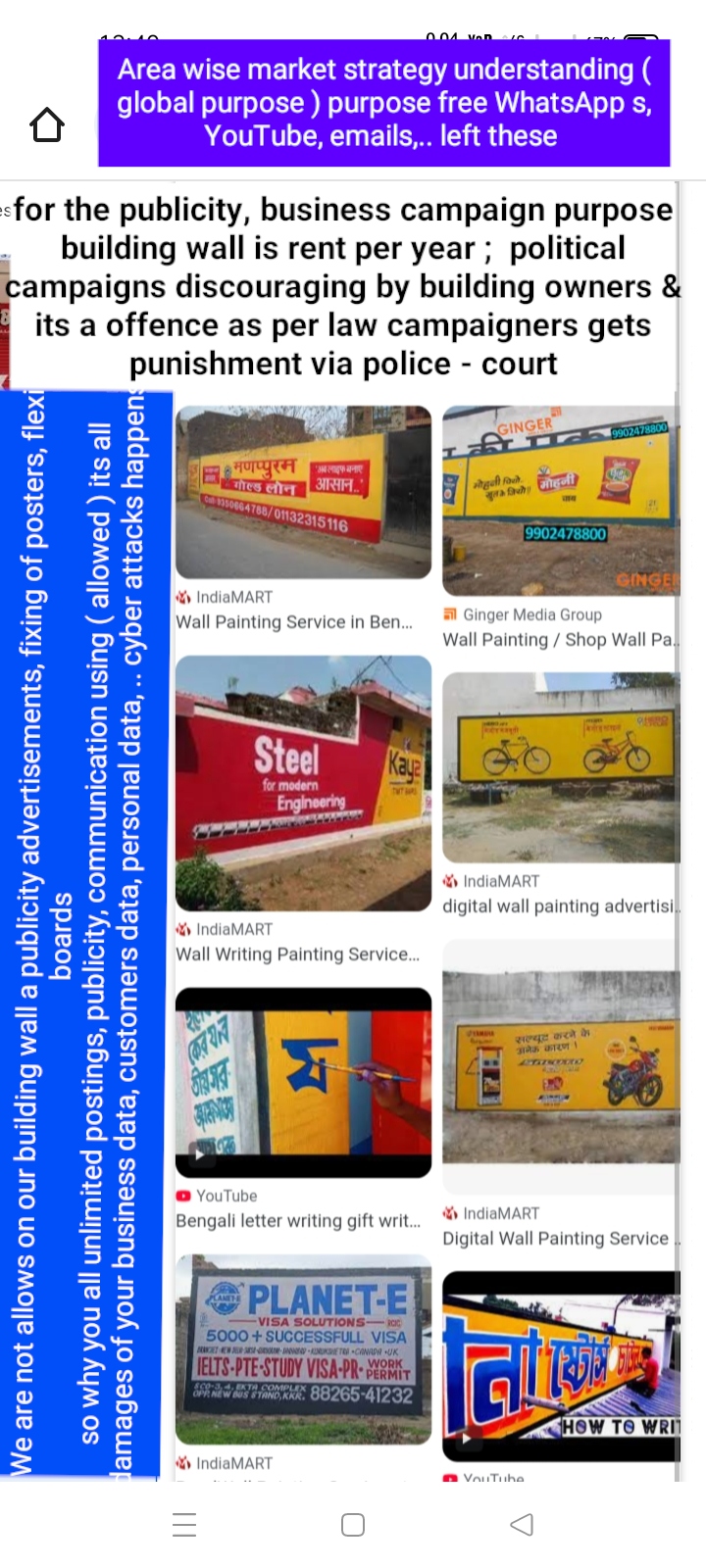Image resolution: width=706 pixels, height=1568 pixels.
Task: Open the YouTube How To Write video thumbnail
Action: (560, 1366)
